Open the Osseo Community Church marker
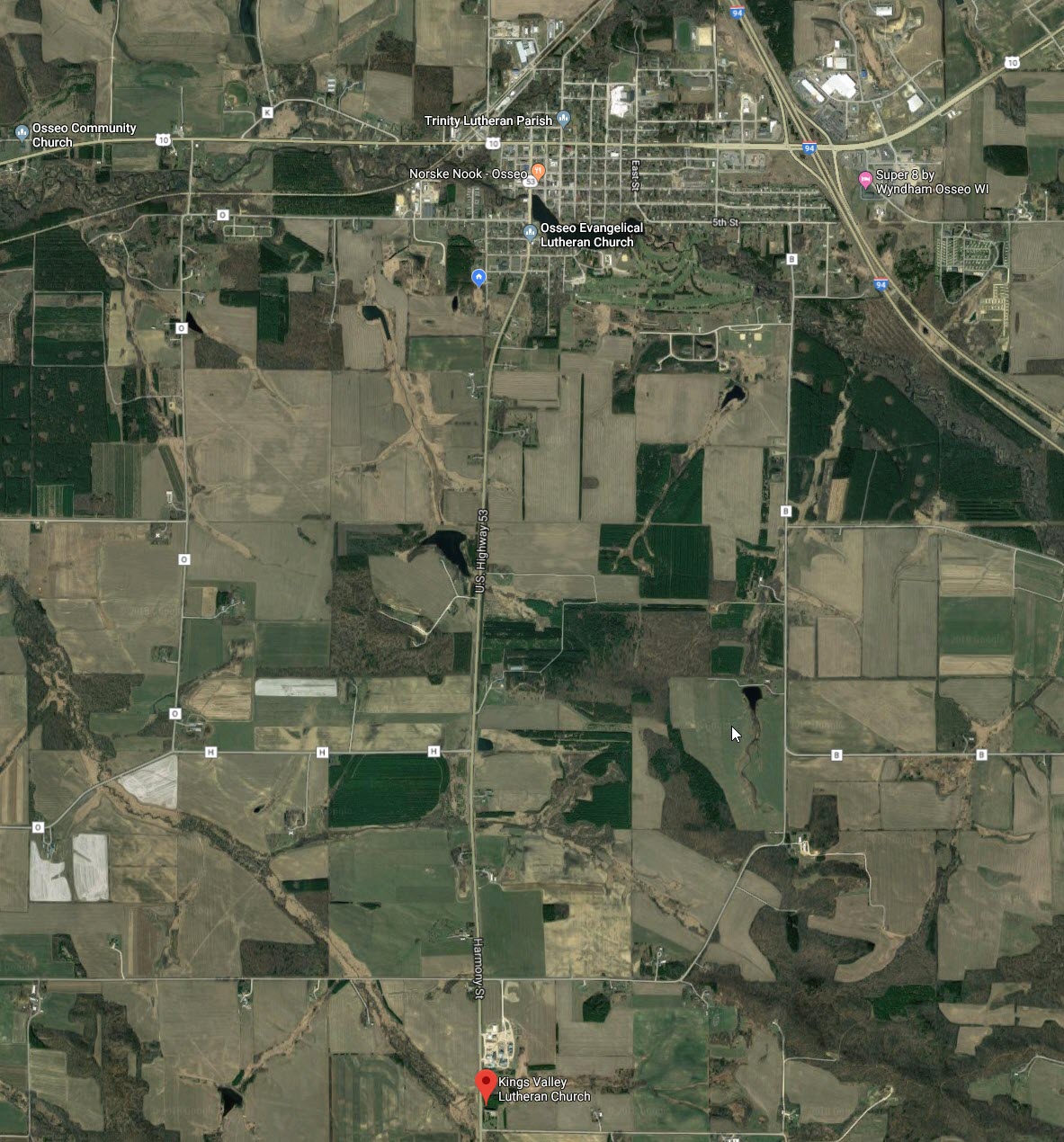This screenshot has width=1064, height=1142. click(x=22, y=132)
